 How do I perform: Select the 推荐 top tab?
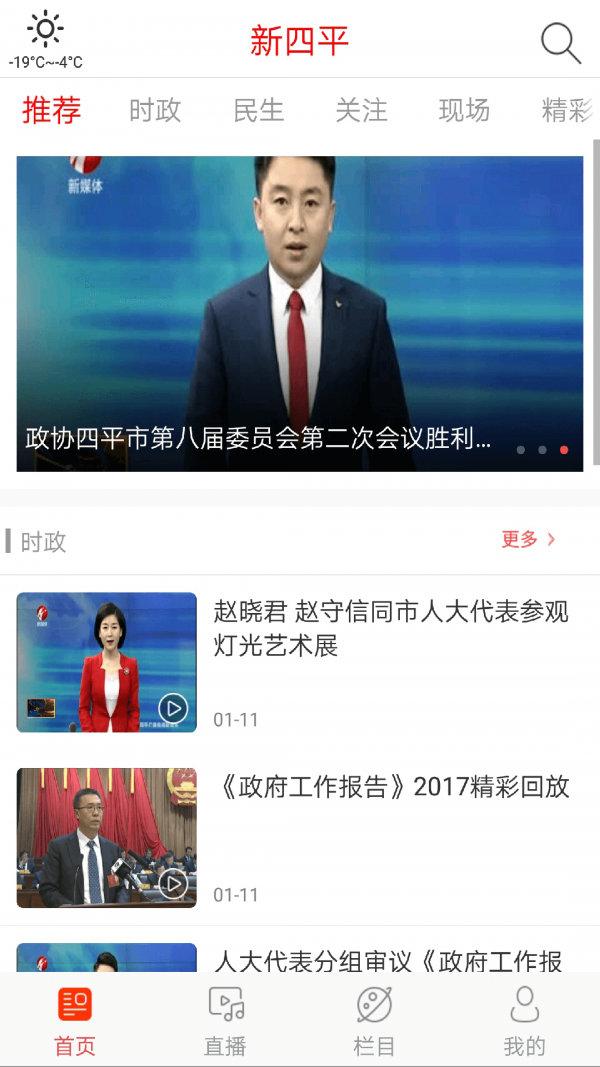(52, 110)
